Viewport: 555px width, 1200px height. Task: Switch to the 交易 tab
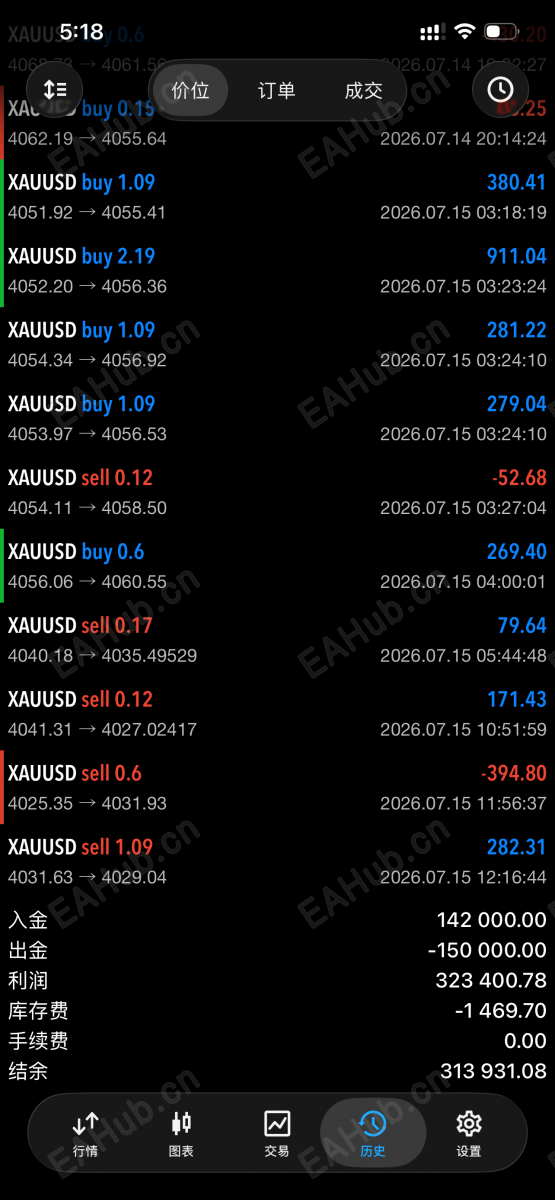[x=277, y=1134]
